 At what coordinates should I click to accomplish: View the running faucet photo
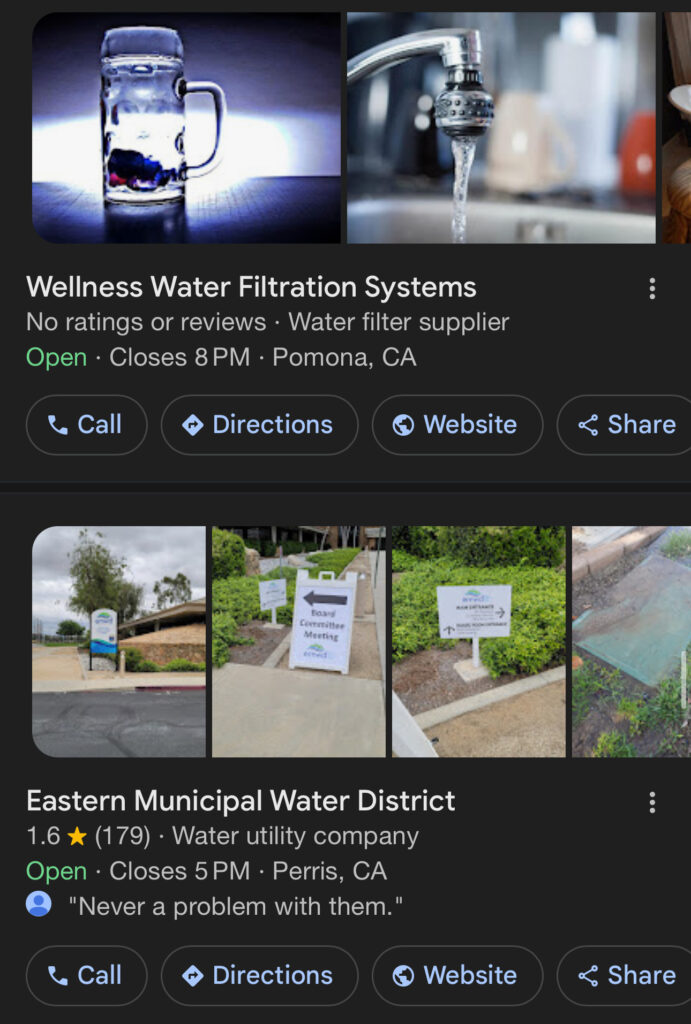click(501, 128)
